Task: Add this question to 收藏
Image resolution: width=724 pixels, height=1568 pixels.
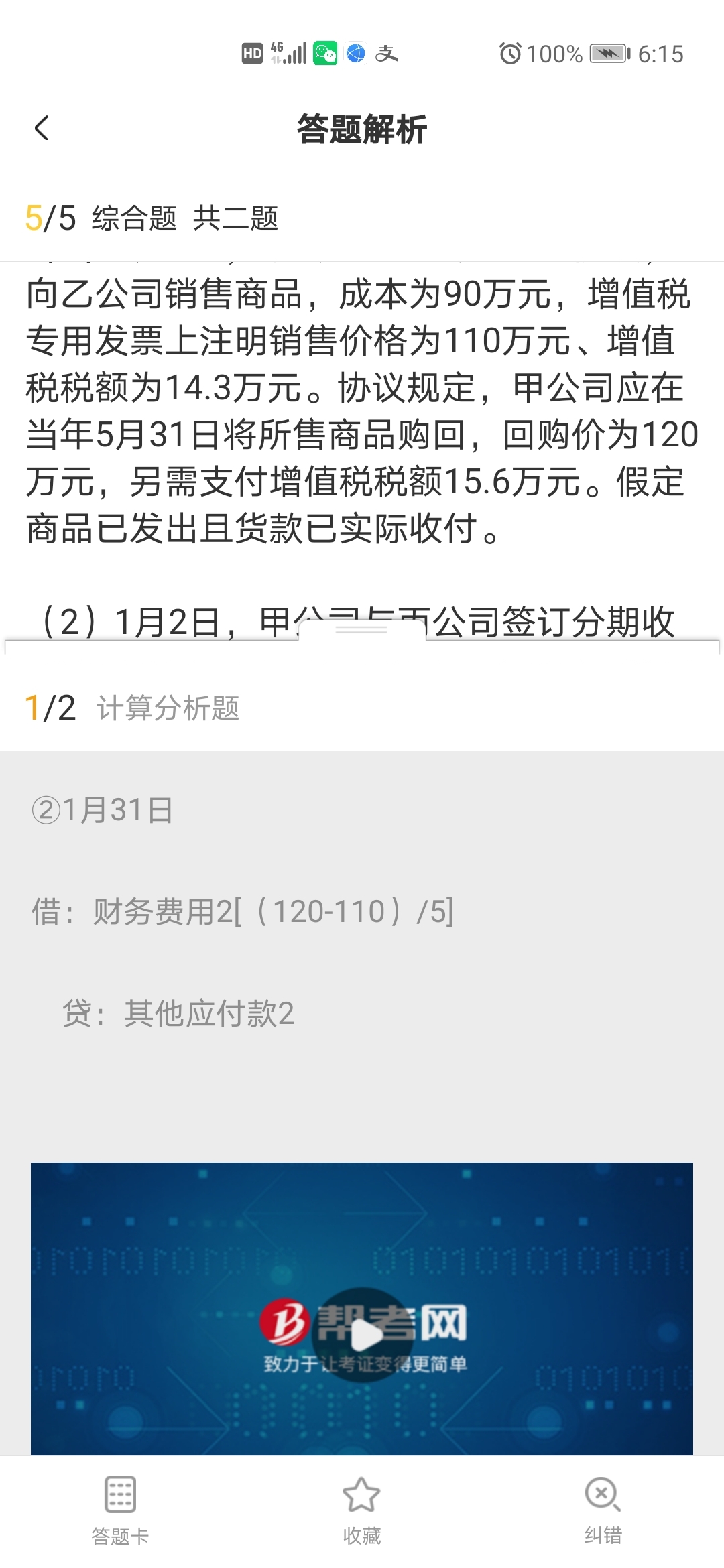Action: pos(361,1509)
